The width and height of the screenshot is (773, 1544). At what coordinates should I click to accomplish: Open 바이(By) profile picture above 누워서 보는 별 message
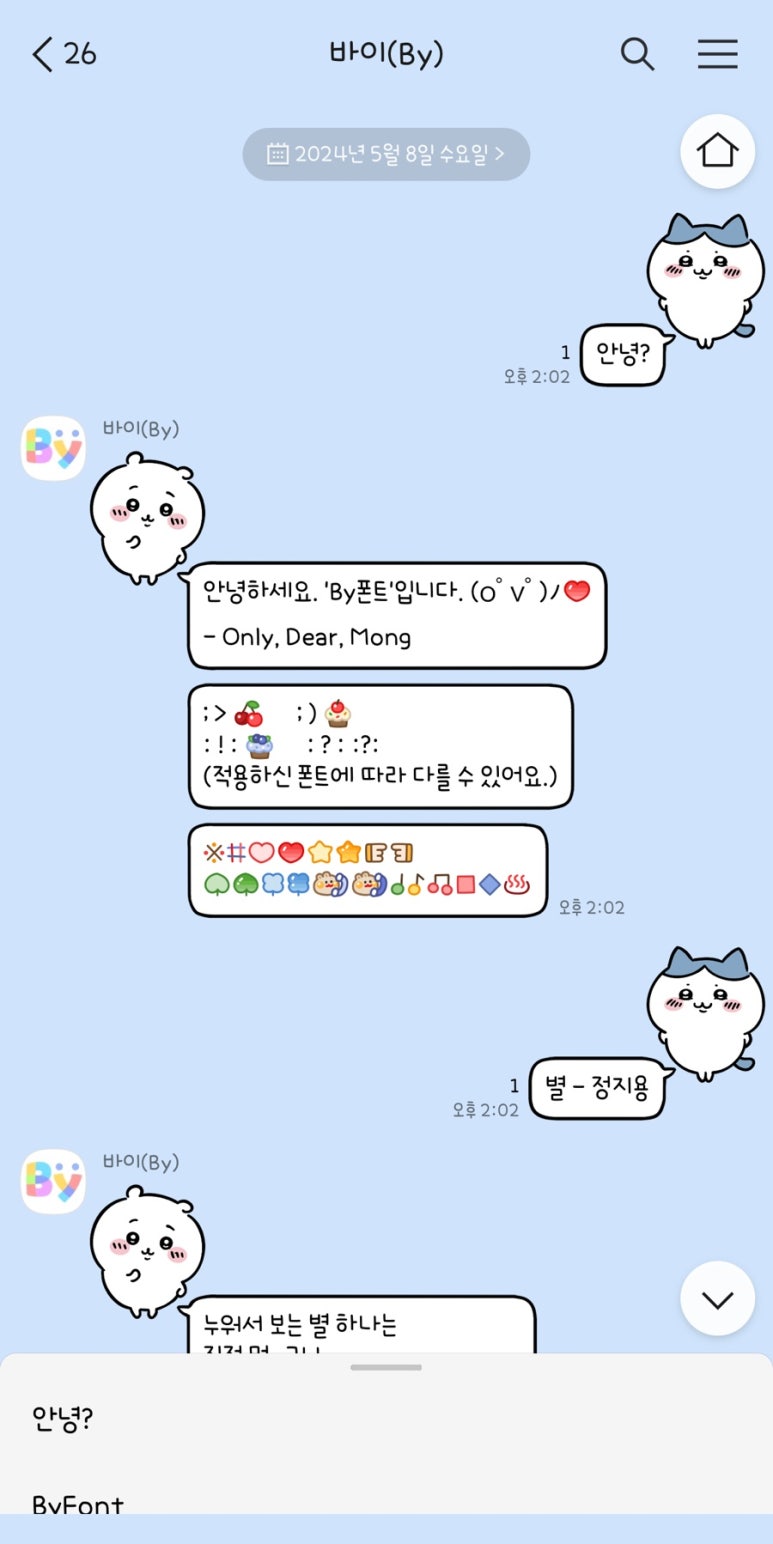[53, 1181]
